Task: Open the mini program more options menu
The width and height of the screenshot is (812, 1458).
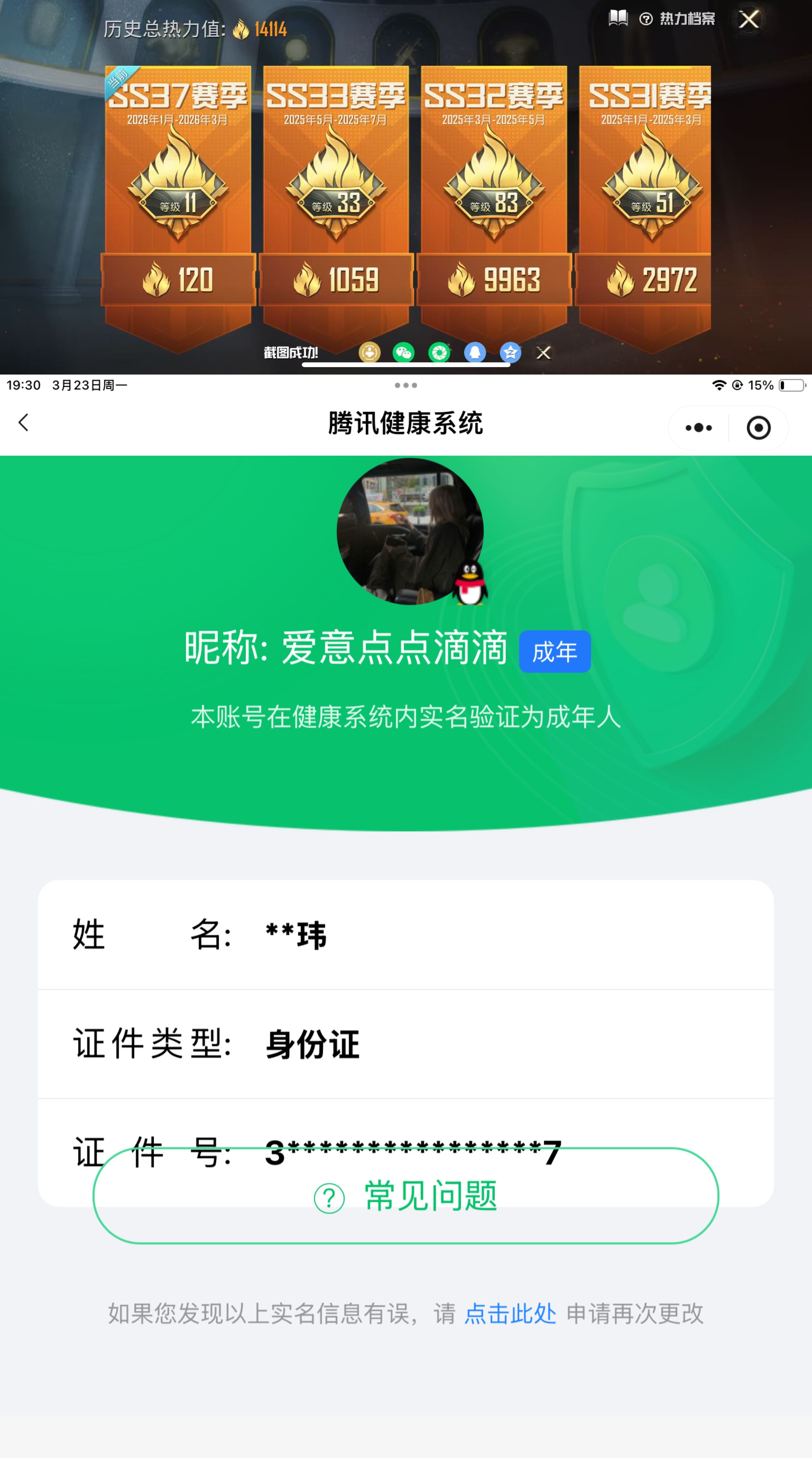Action: click(x=697, y=428)
